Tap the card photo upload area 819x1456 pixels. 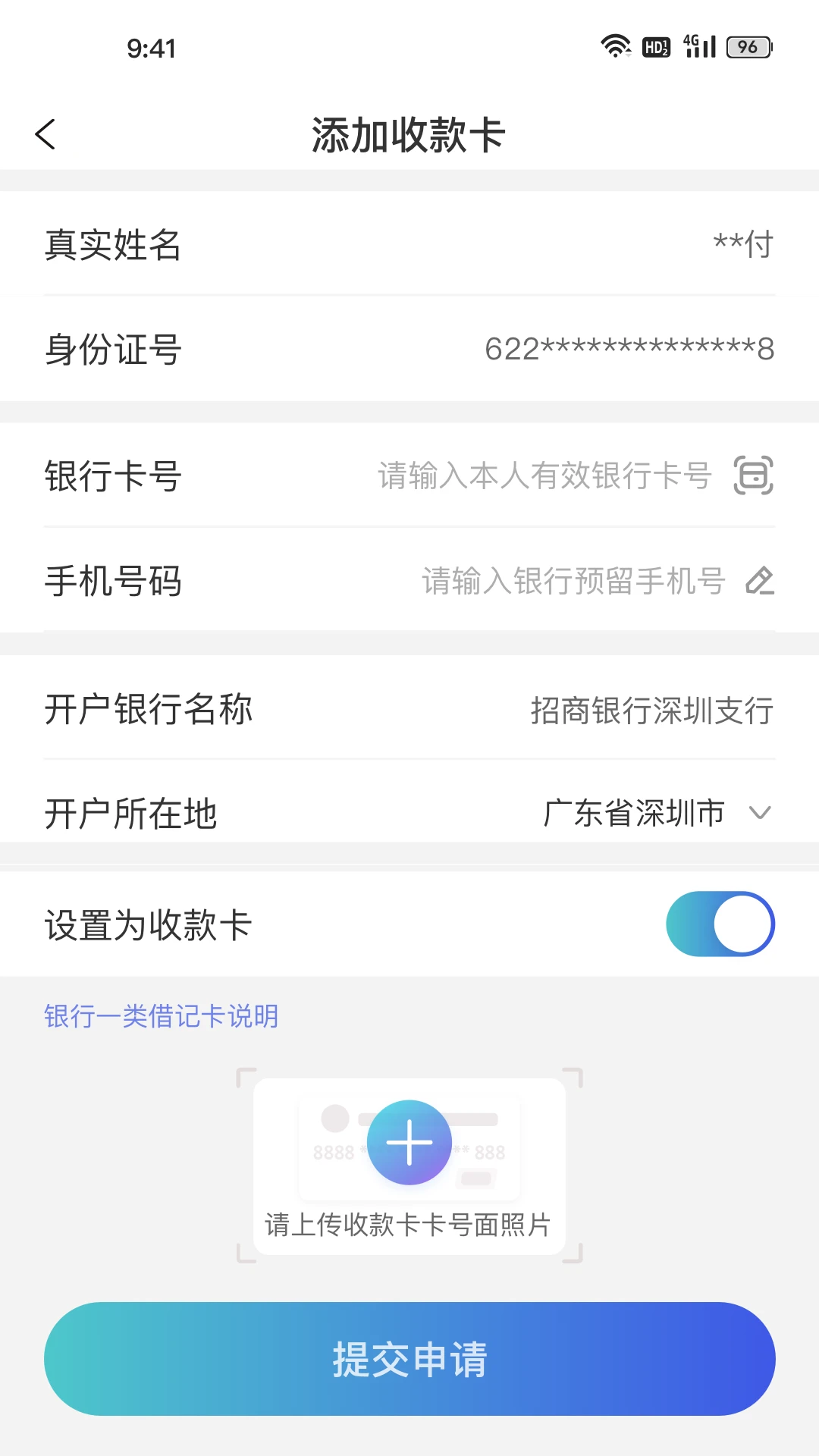(x=409, y=1164)
